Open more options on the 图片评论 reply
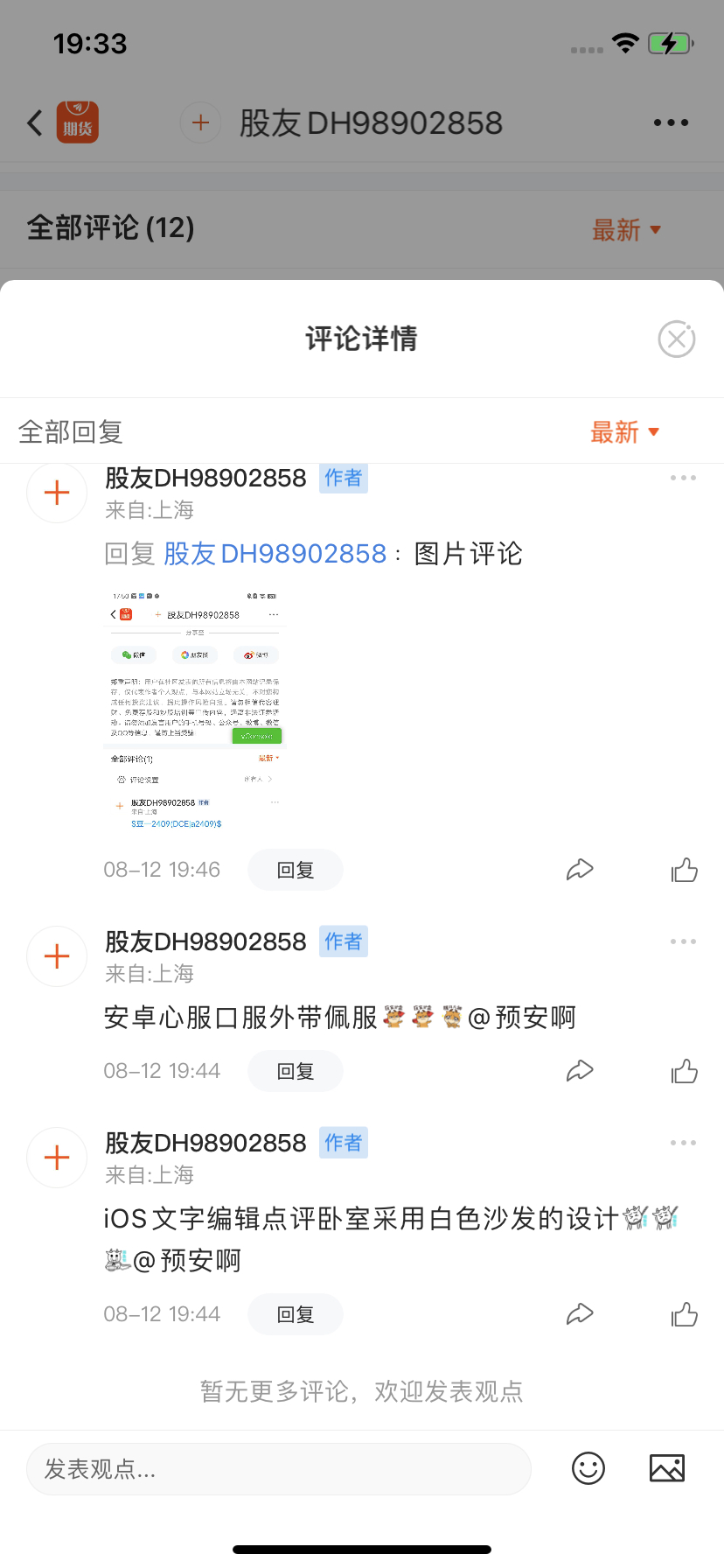Viewport: 724px width, 1568px height. click(x=683, y=479)
